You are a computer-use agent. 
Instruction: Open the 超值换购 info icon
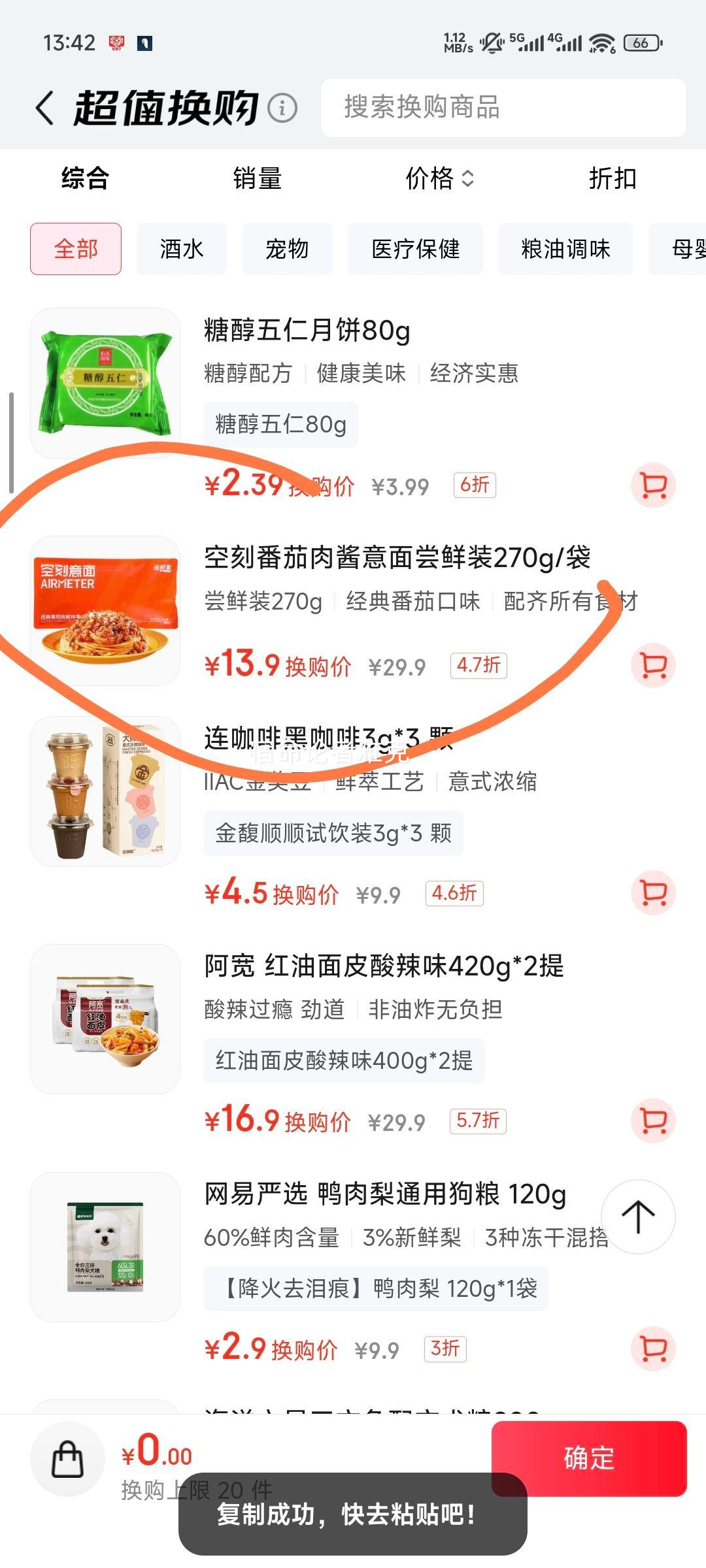point(282,108)
